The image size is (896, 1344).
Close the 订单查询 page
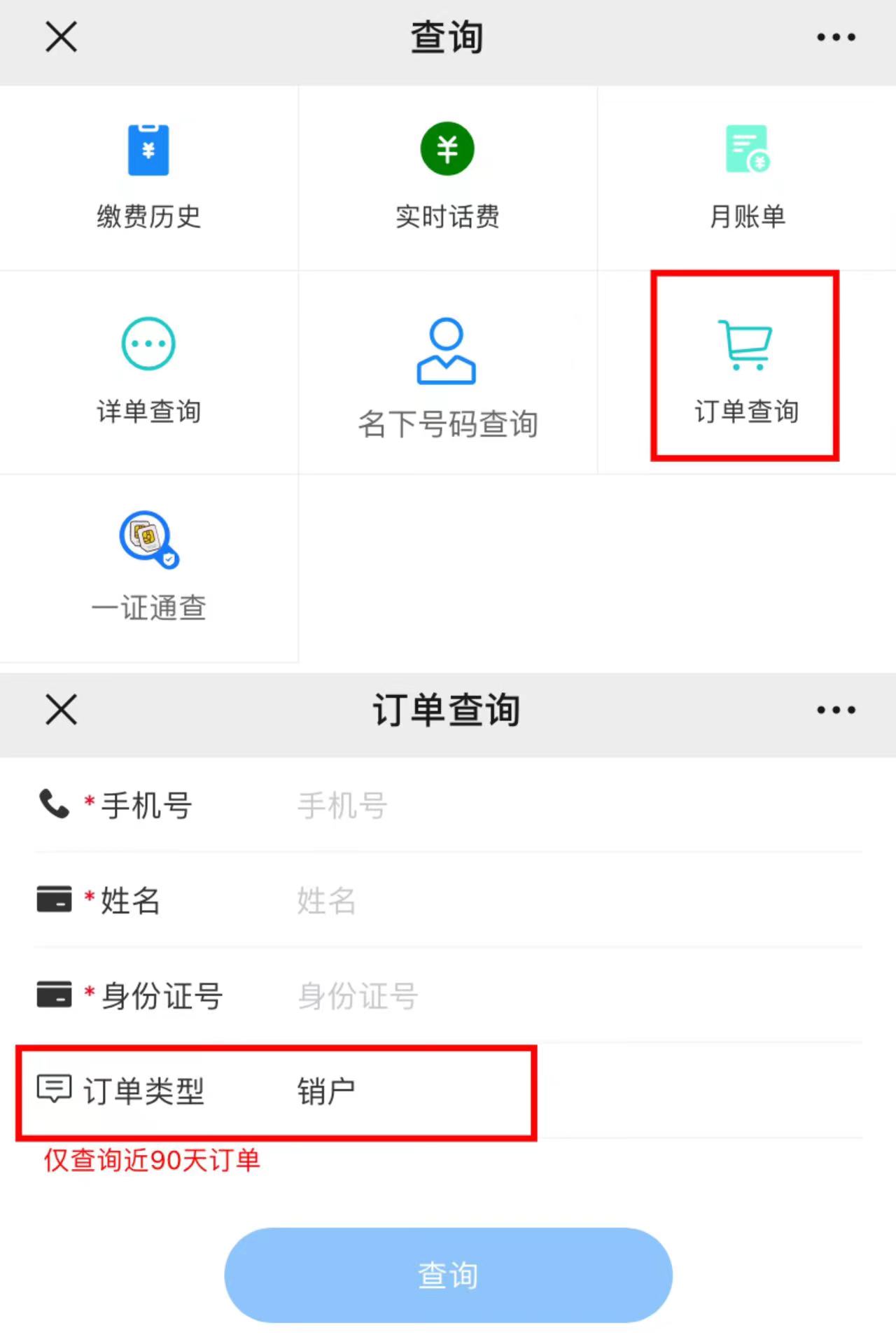(x=61, y=710)
